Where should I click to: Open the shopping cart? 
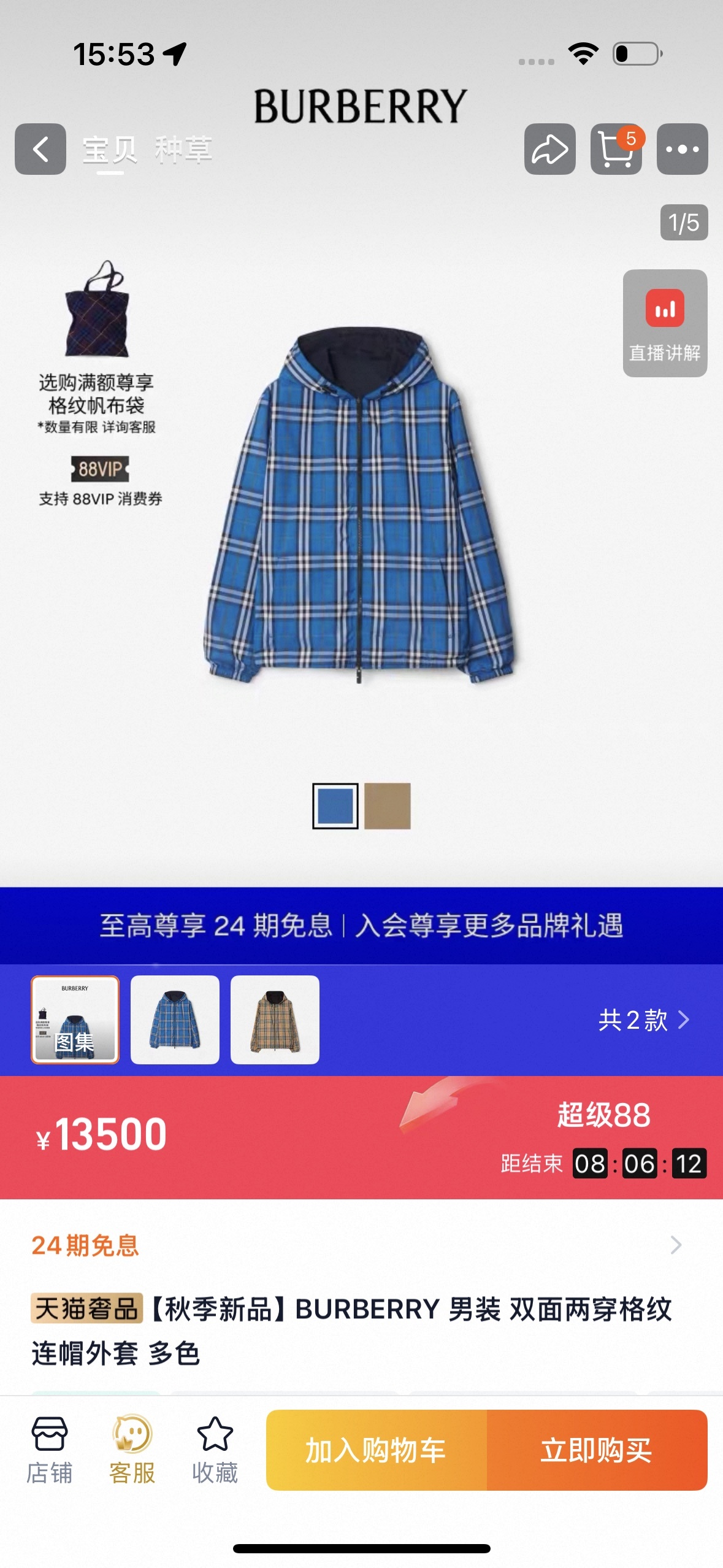(616, 149)
